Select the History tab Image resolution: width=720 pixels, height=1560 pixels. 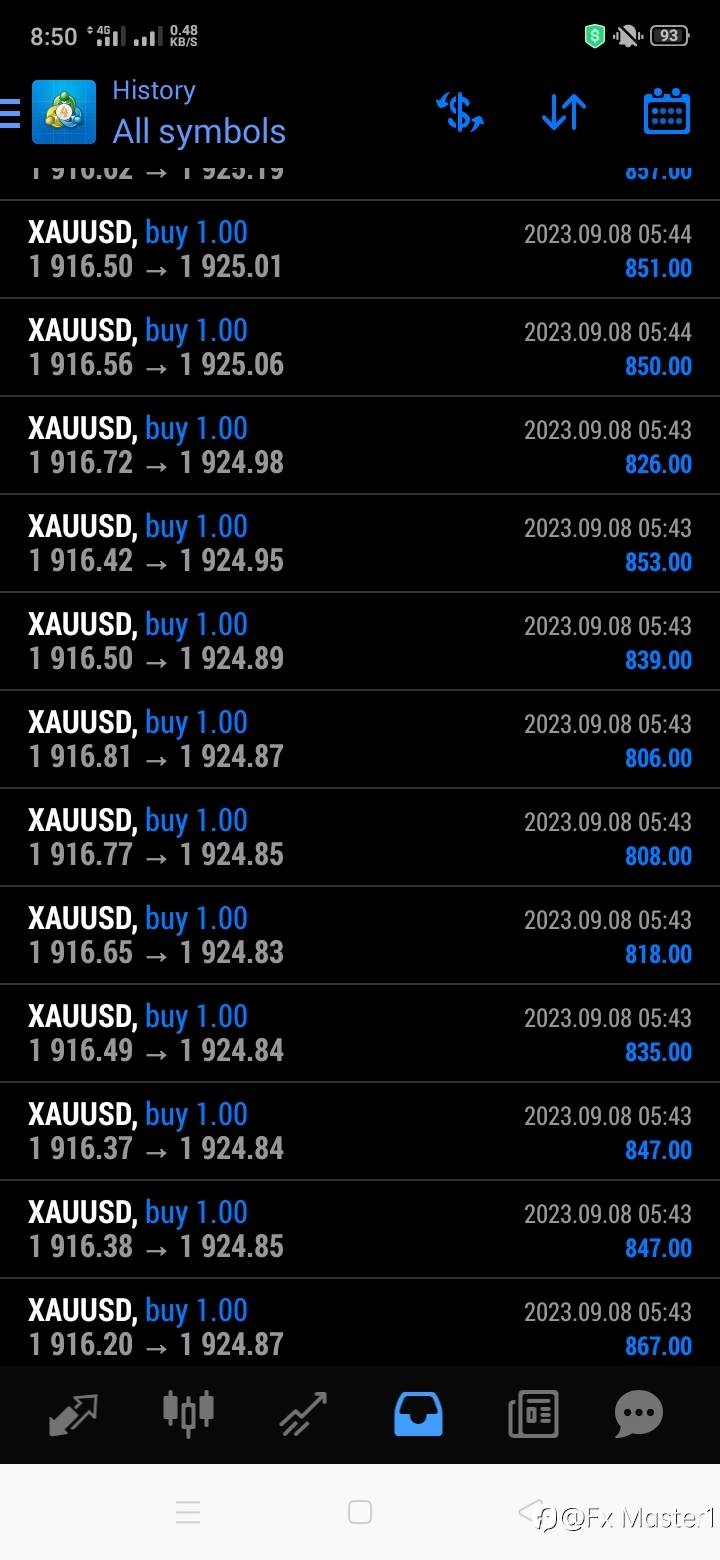tap(418, 1413)
